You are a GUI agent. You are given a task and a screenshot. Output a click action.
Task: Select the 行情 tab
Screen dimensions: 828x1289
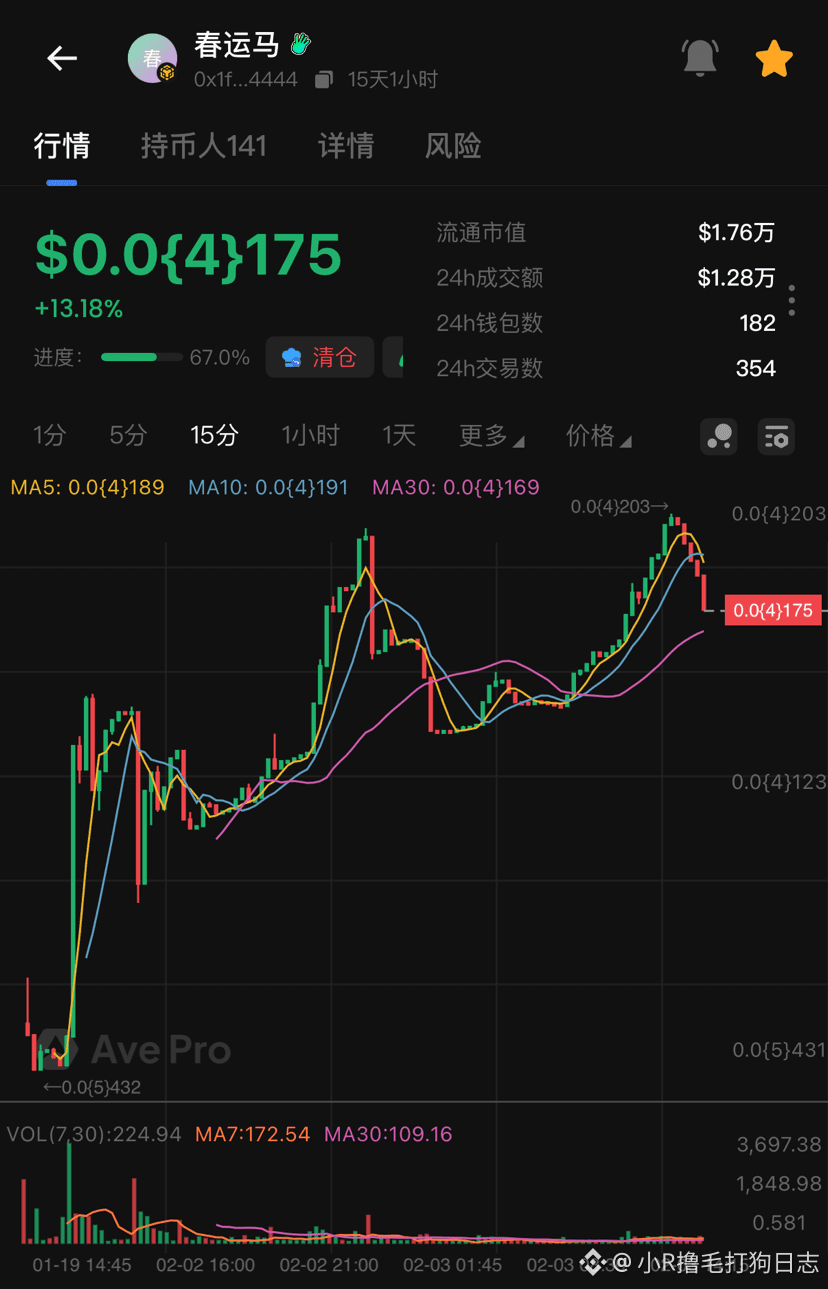pyautogui.click(x=62, y=146)
